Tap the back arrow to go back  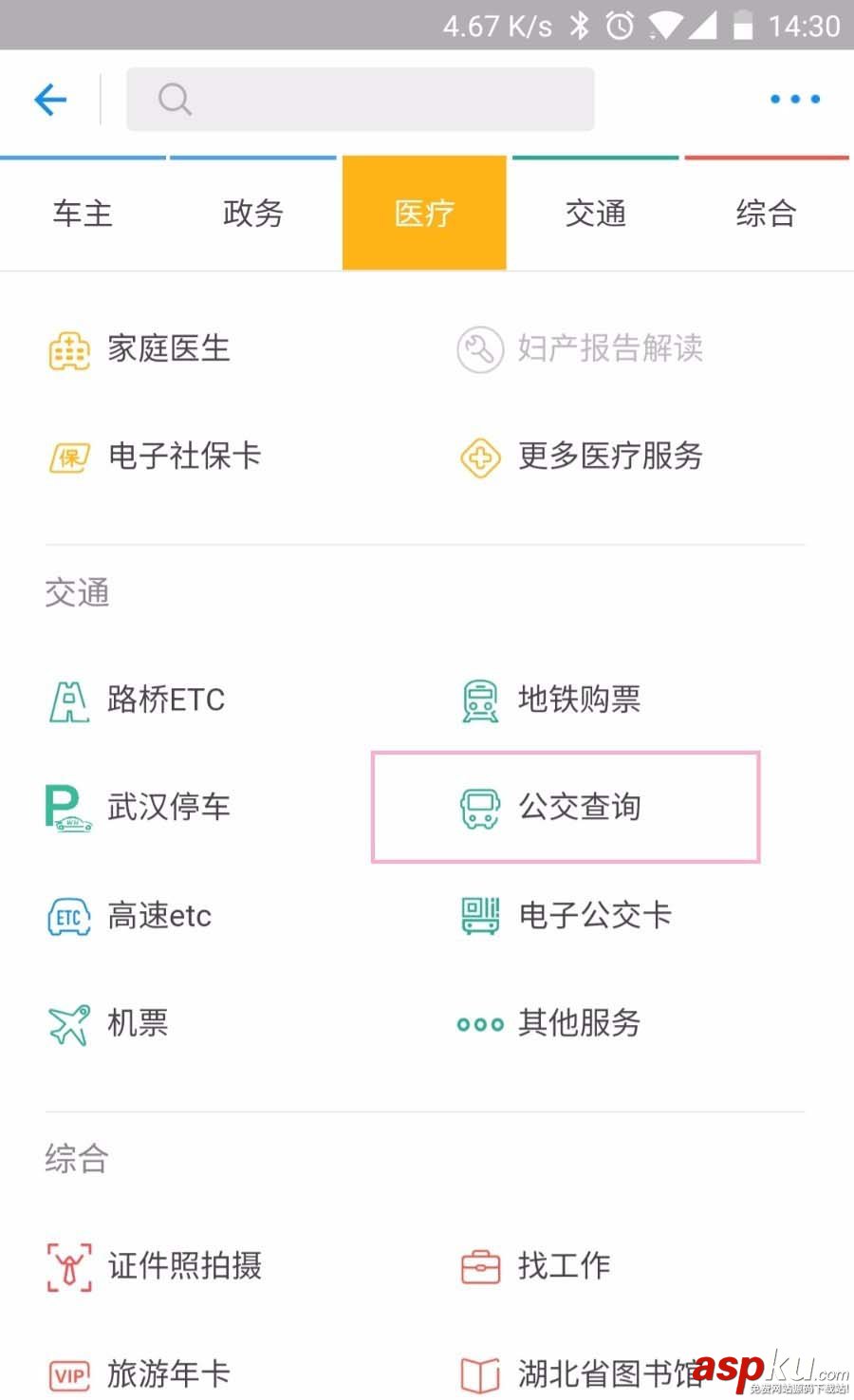[50, 99]
